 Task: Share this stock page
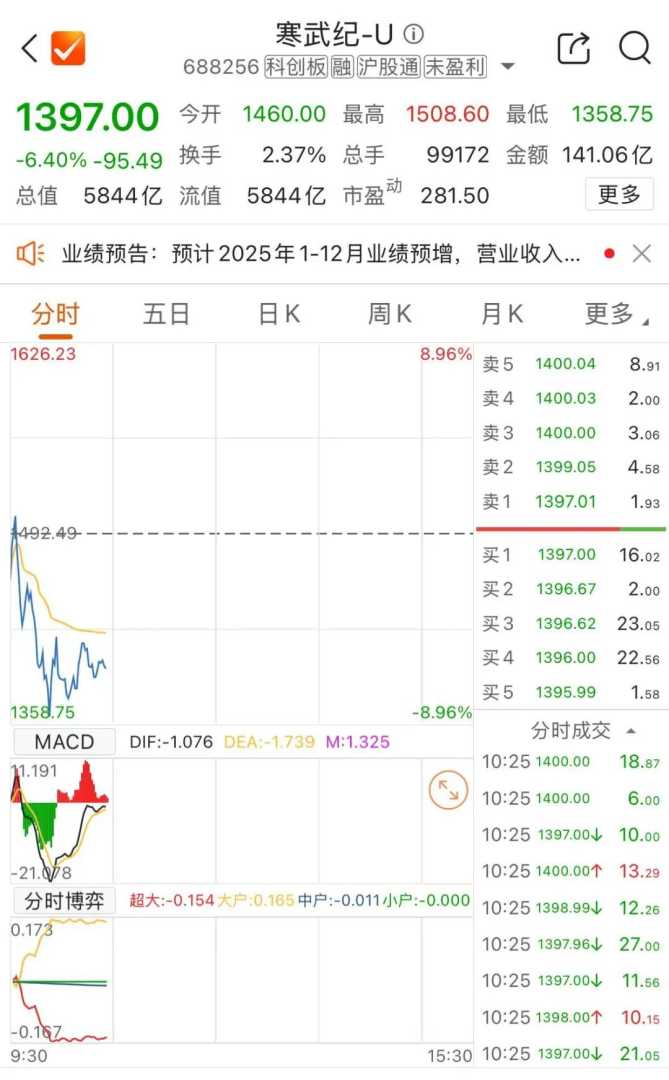[x=574, y=48]
